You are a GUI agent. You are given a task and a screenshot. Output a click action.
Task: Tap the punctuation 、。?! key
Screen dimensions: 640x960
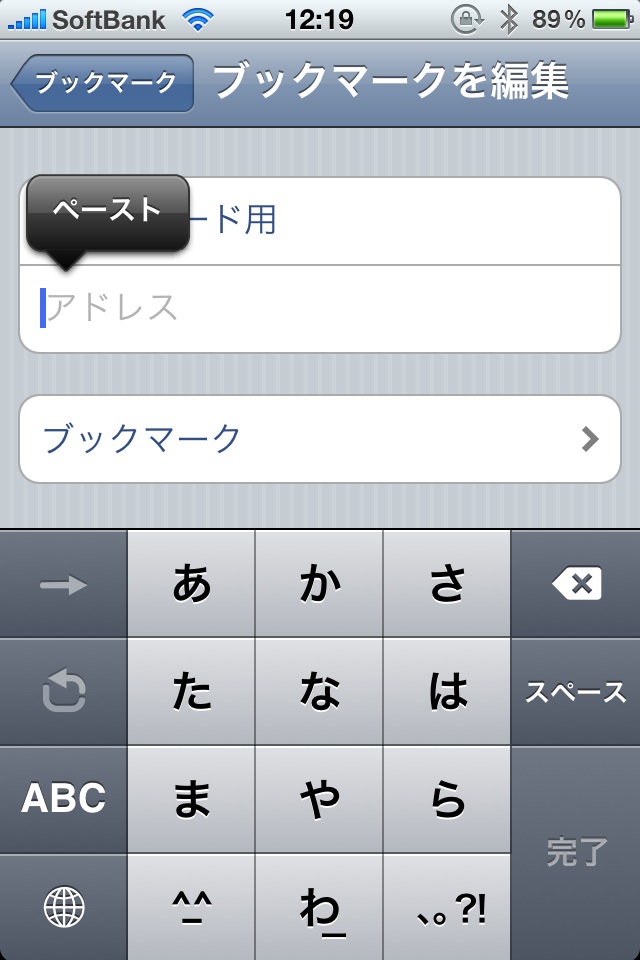tap(448, 907)
